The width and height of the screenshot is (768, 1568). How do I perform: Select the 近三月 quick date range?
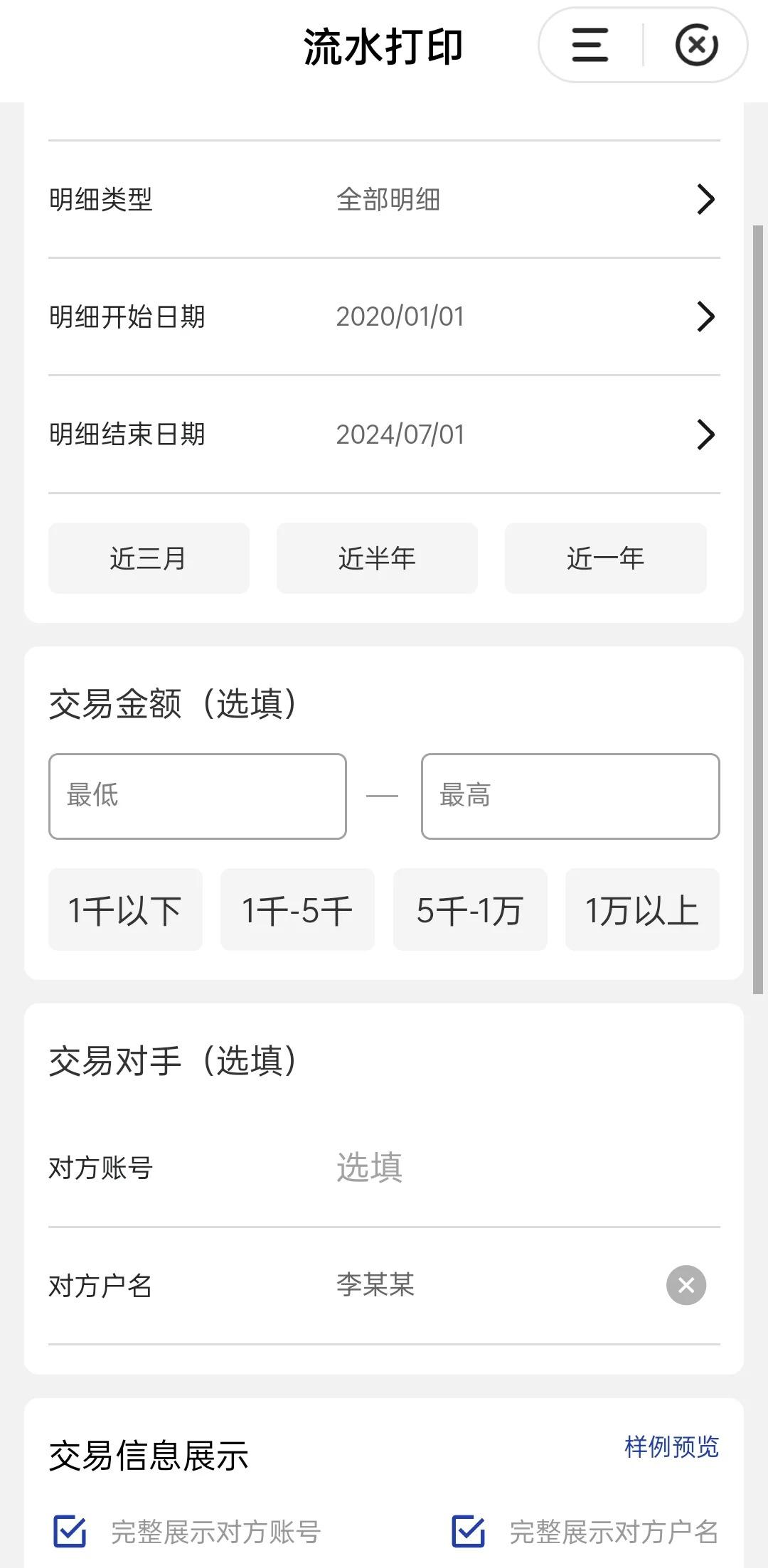[149, 558]
